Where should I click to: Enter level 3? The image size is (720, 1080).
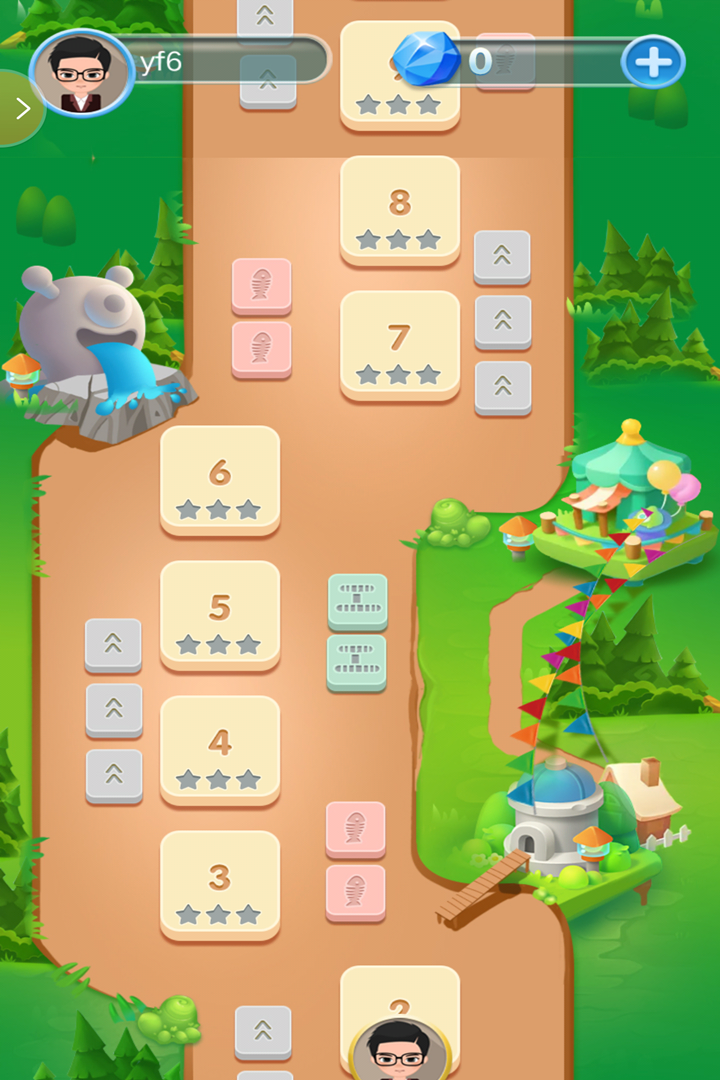219,887
